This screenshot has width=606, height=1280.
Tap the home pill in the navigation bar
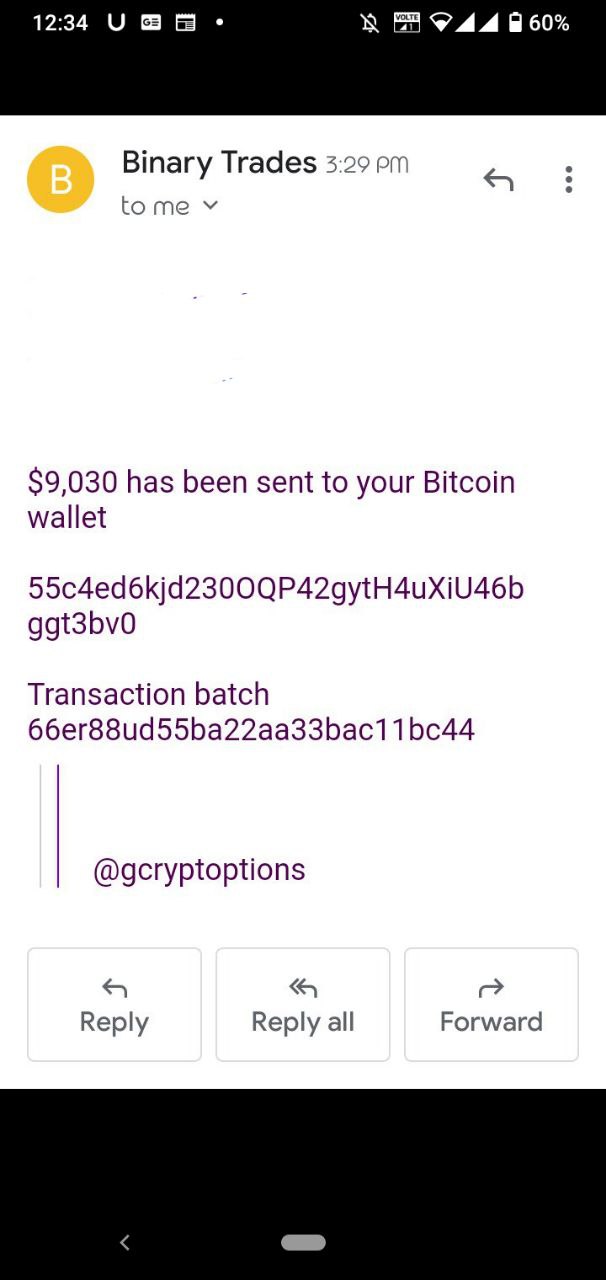[x=303, y=1243]
